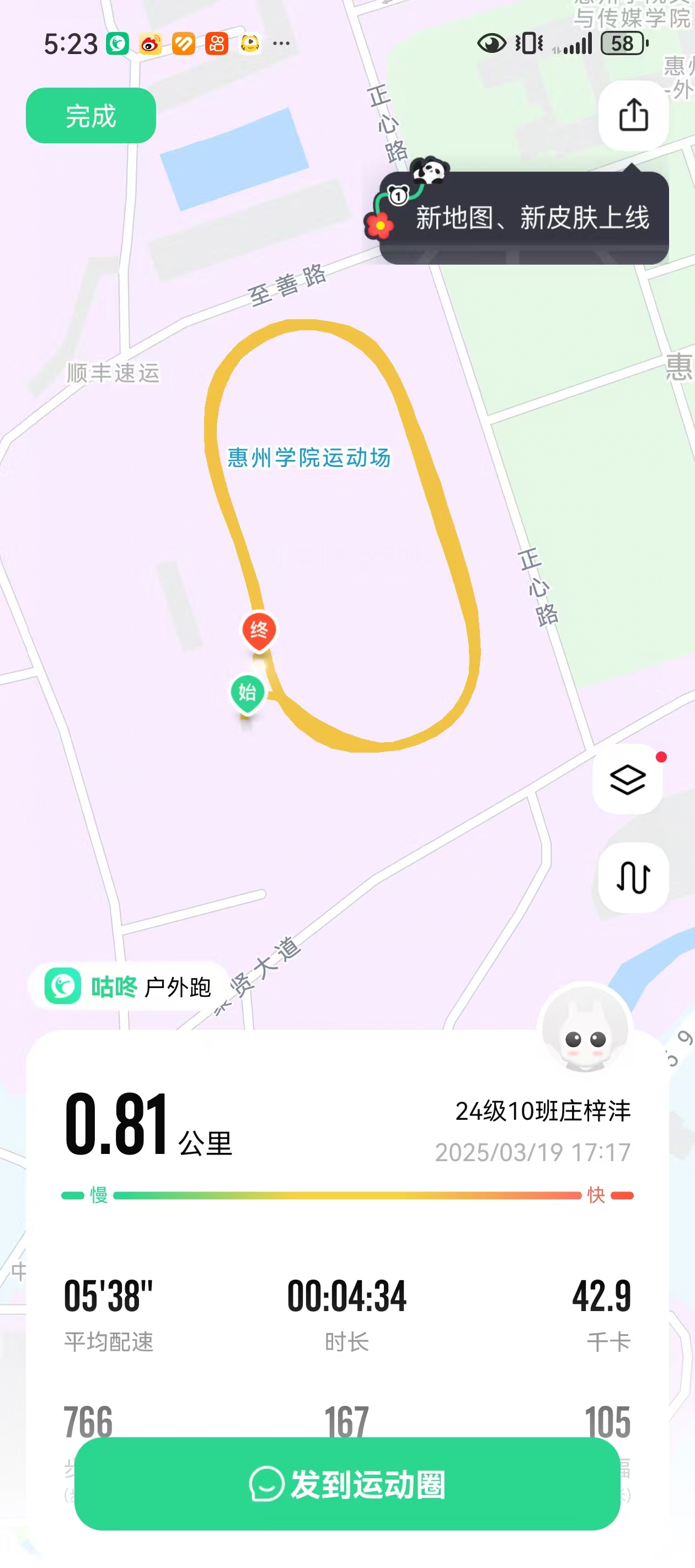Toggle the route track display icon
Screen dimensions: 695x1568
[x=633, y=877]
